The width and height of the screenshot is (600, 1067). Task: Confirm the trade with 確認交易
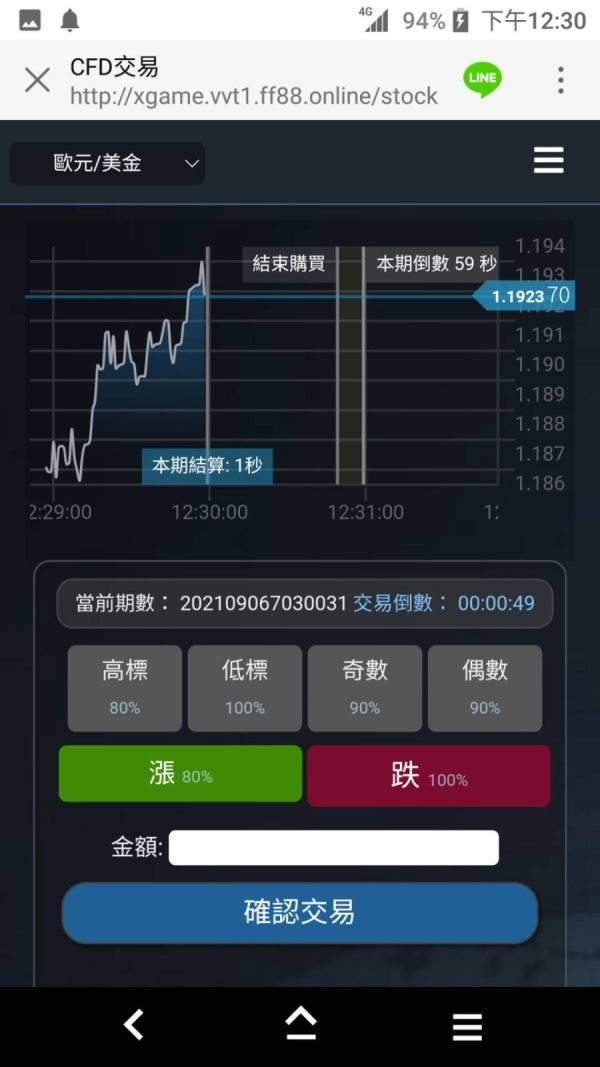[300, 913]
